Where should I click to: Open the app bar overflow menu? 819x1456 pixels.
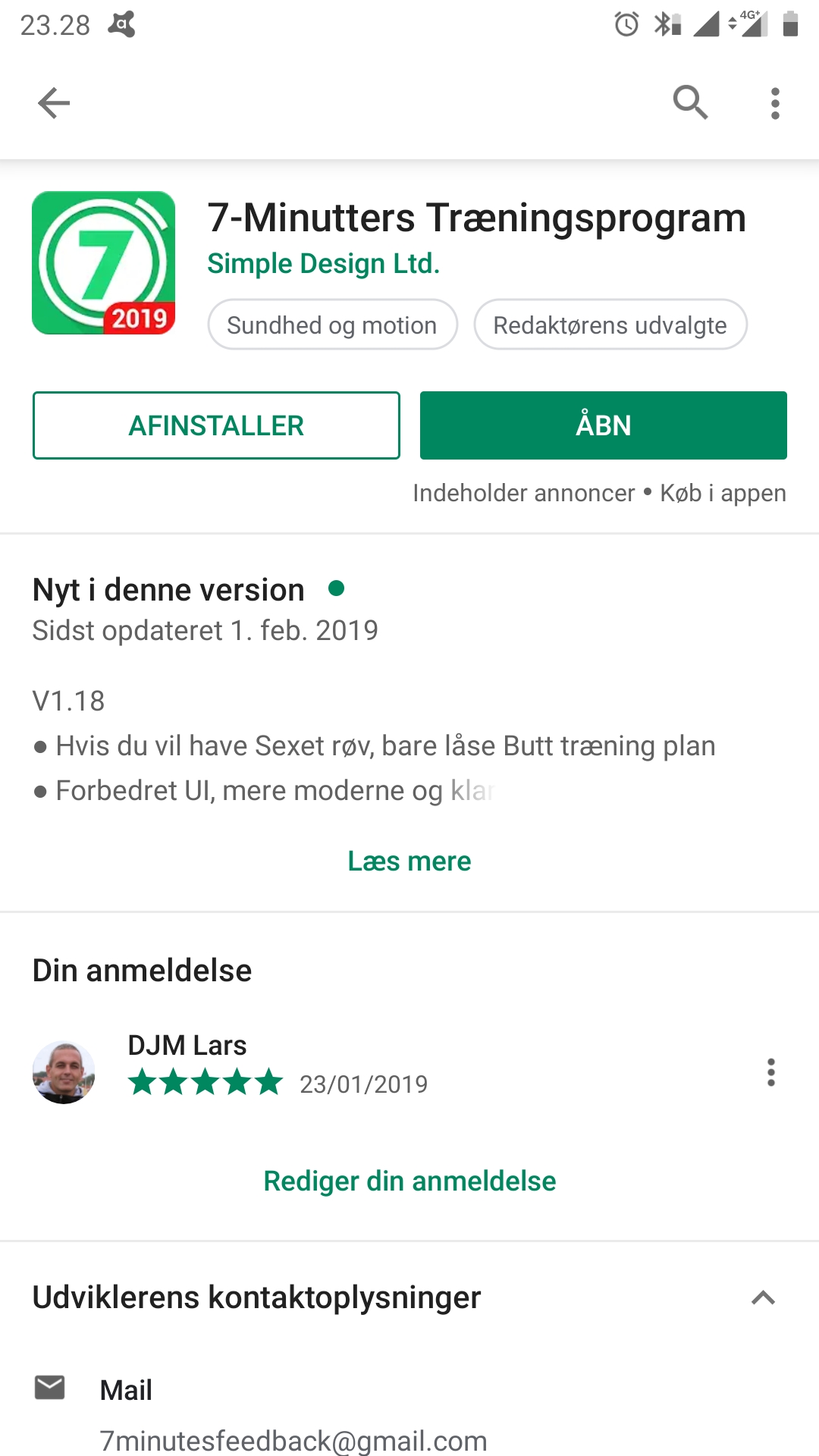(x=774, y=103)
